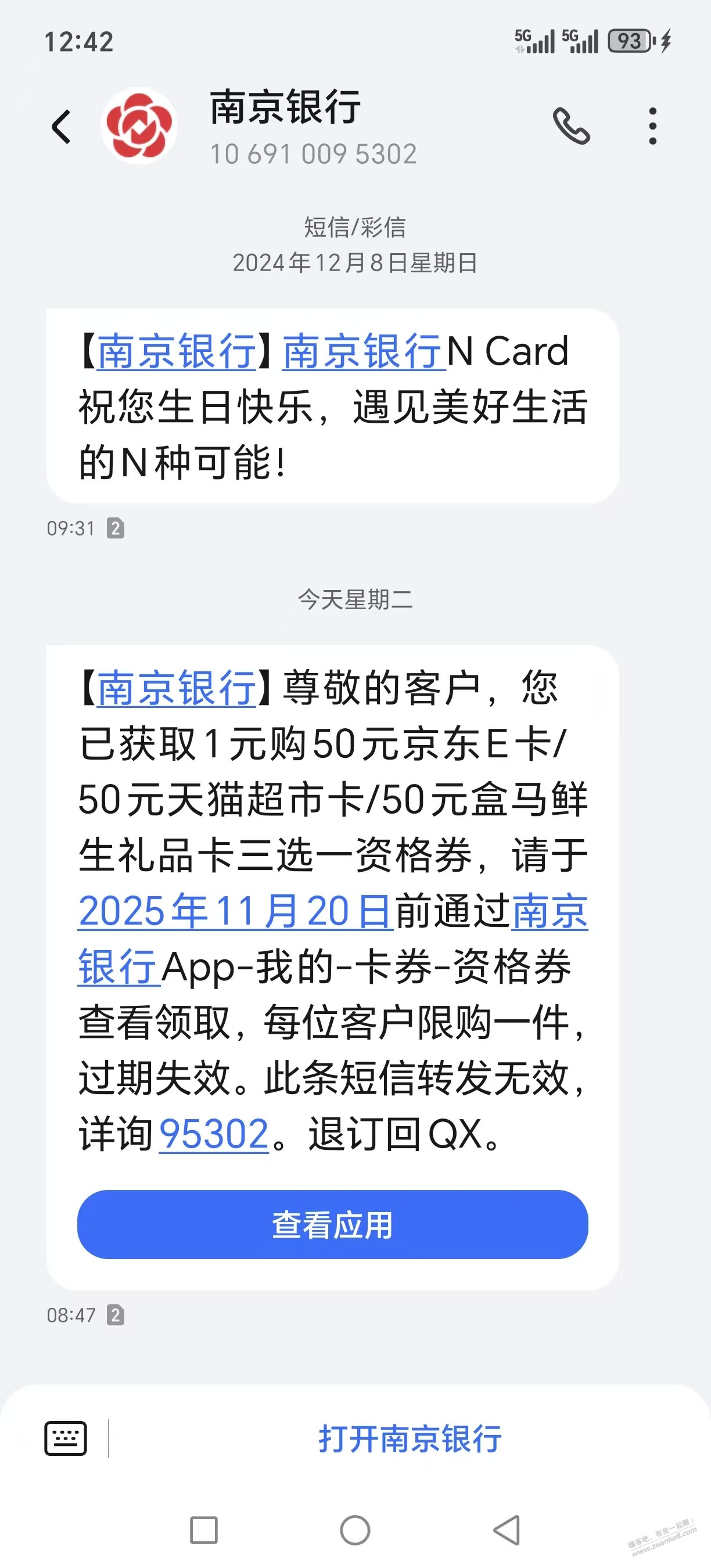Go to the system home screen
Viewport: 711px width, 1568px height.
click(355, 1530)
